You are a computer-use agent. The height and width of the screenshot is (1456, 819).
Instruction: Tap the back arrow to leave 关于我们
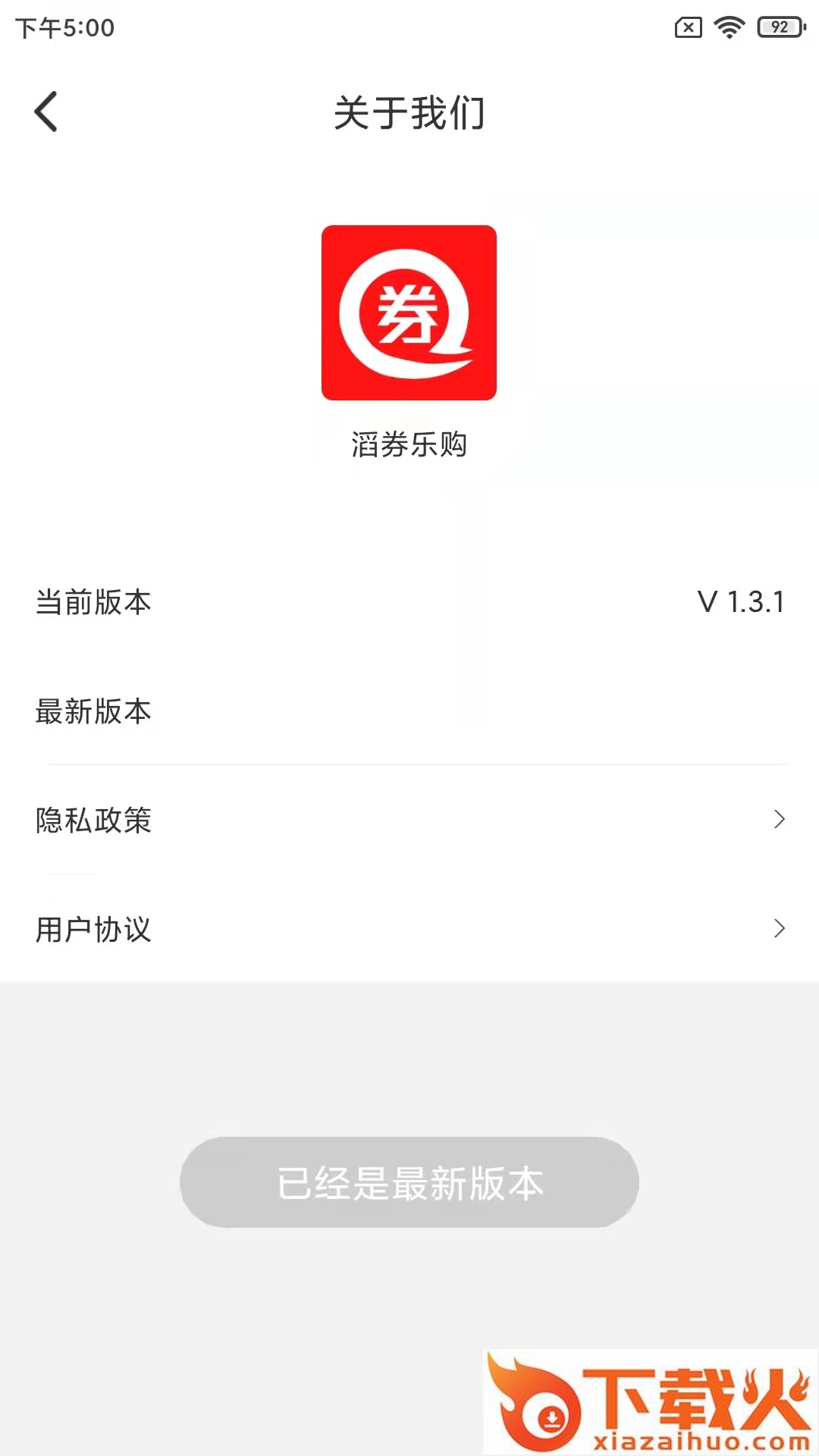(x=45, y=111)
